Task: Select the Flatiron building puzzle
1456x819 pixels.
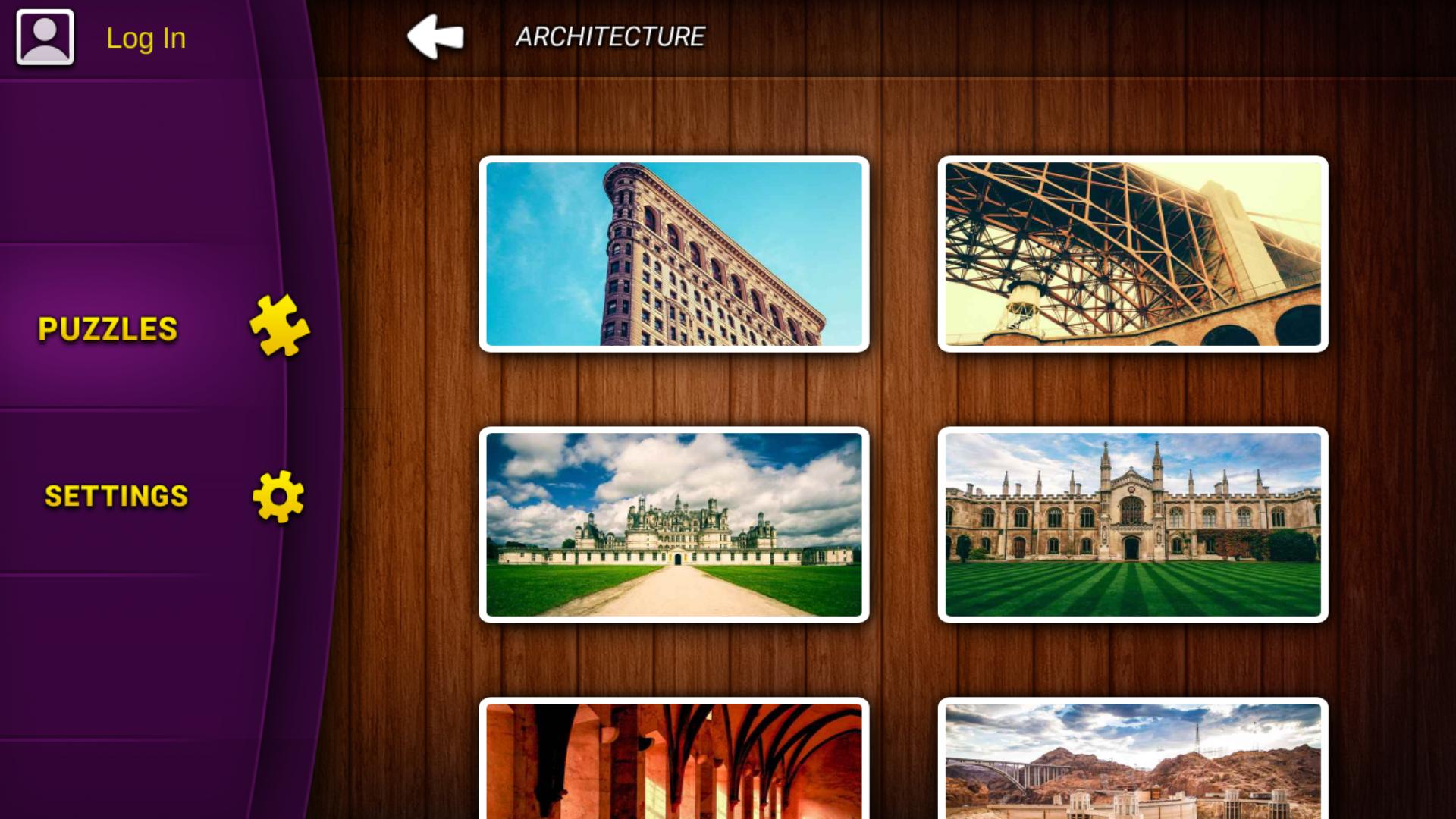Action: 673,254
